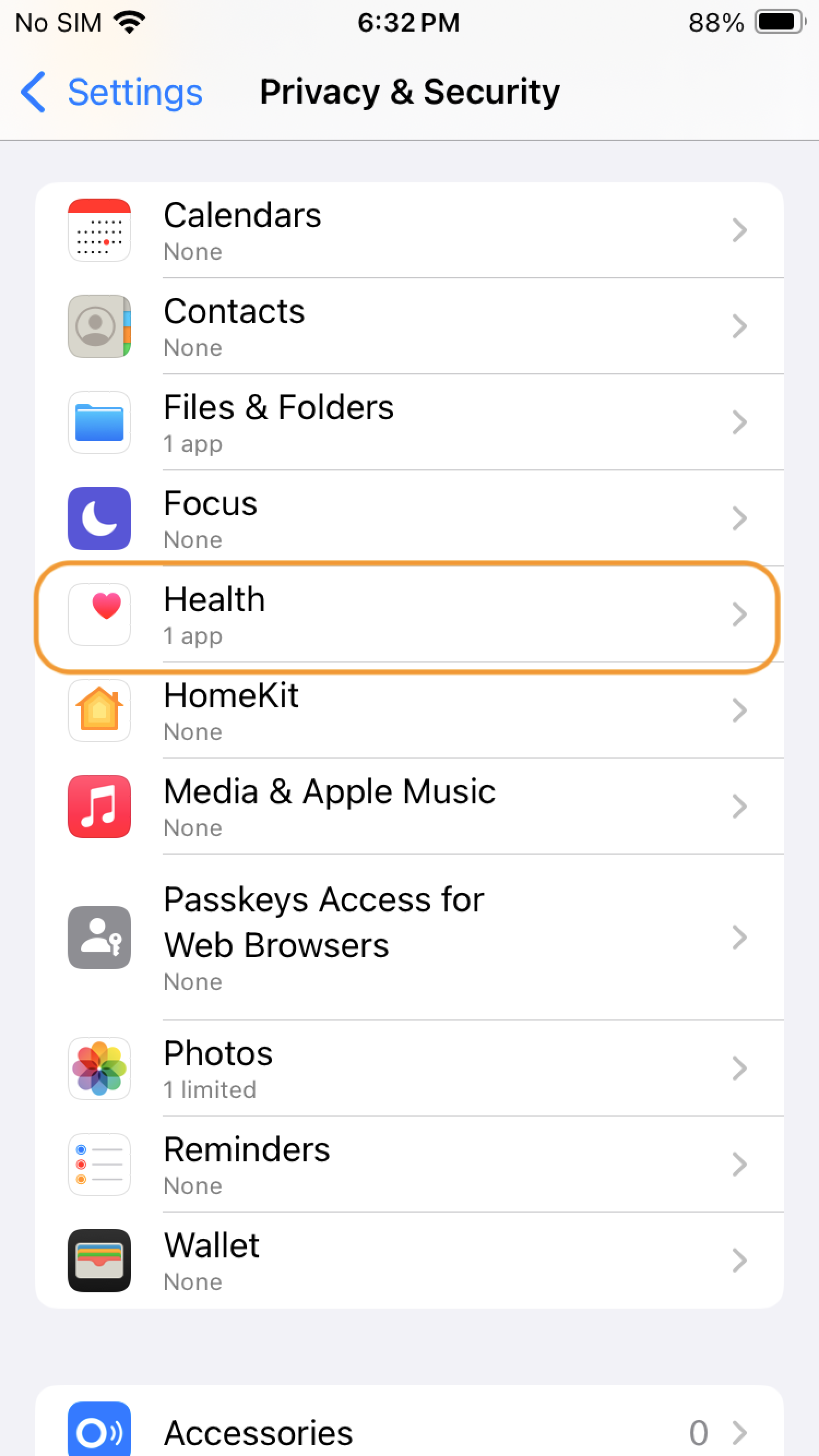The height and width of the screenshot is (1456, 819).
Task: Open Calendars privacy settings
Action: (x=408, y=230)
